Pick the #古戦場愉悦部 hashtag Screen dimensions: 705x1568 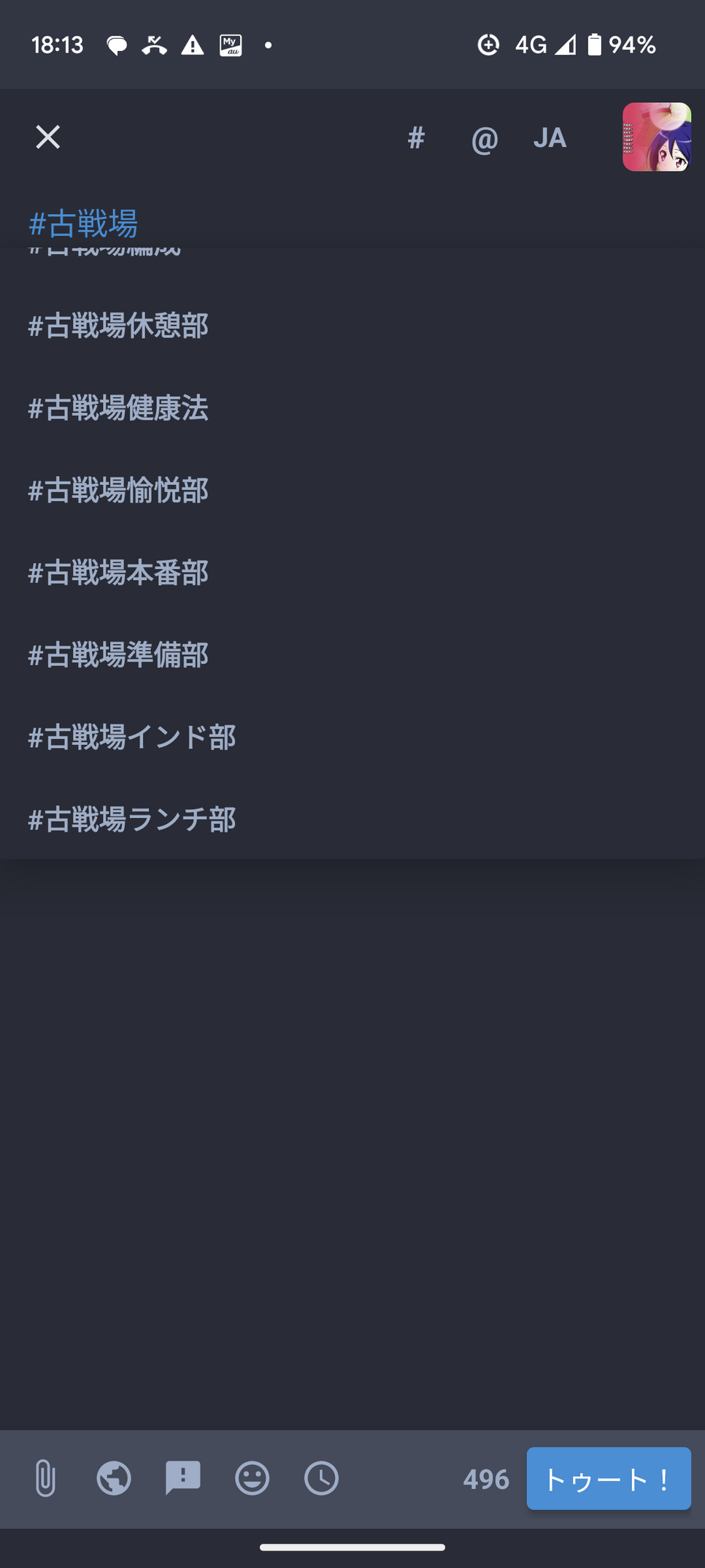pyautogui.click(x=118, y=491)
